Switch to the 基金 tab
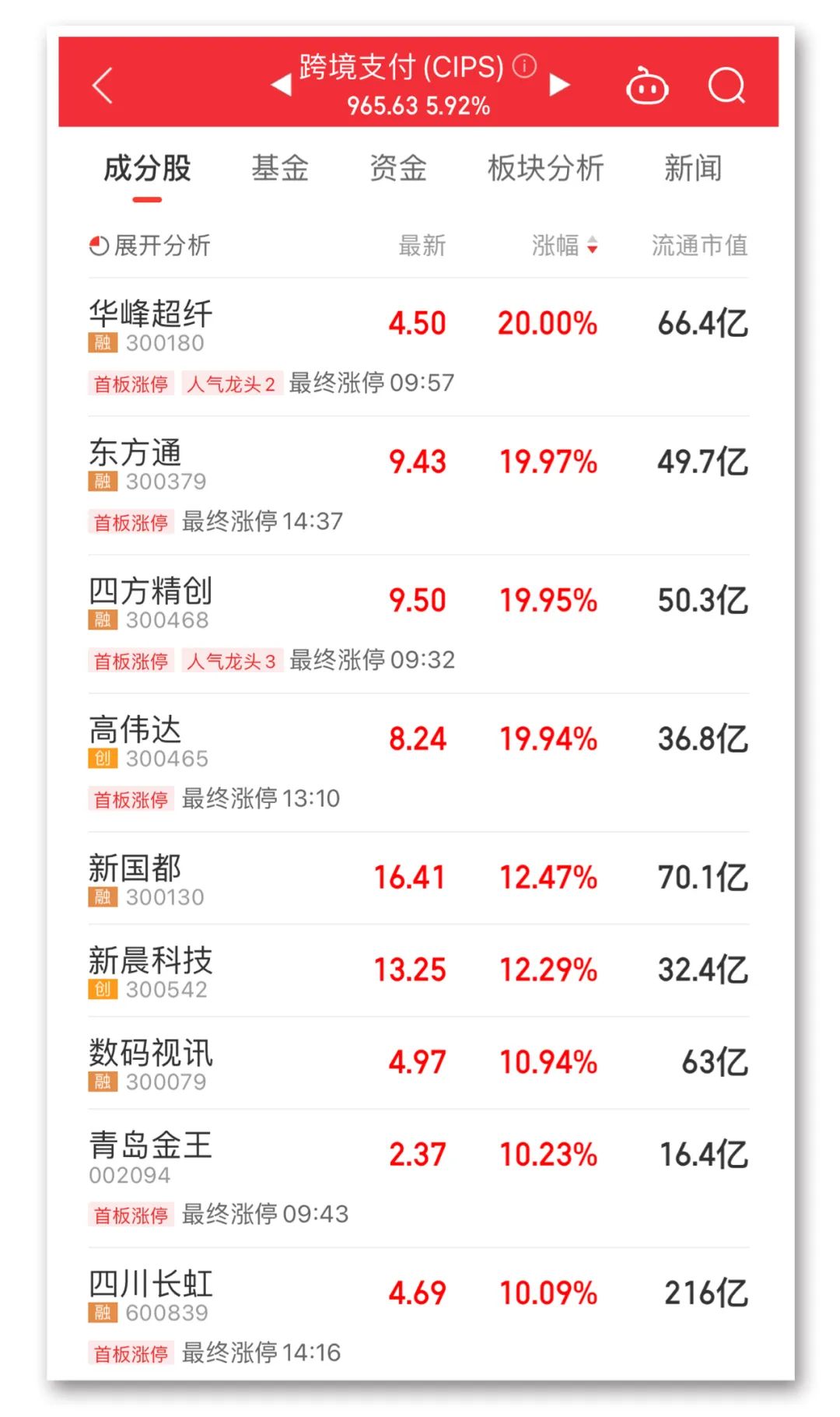Viewport: 840px width, 1417px height. tap(282, 168)
